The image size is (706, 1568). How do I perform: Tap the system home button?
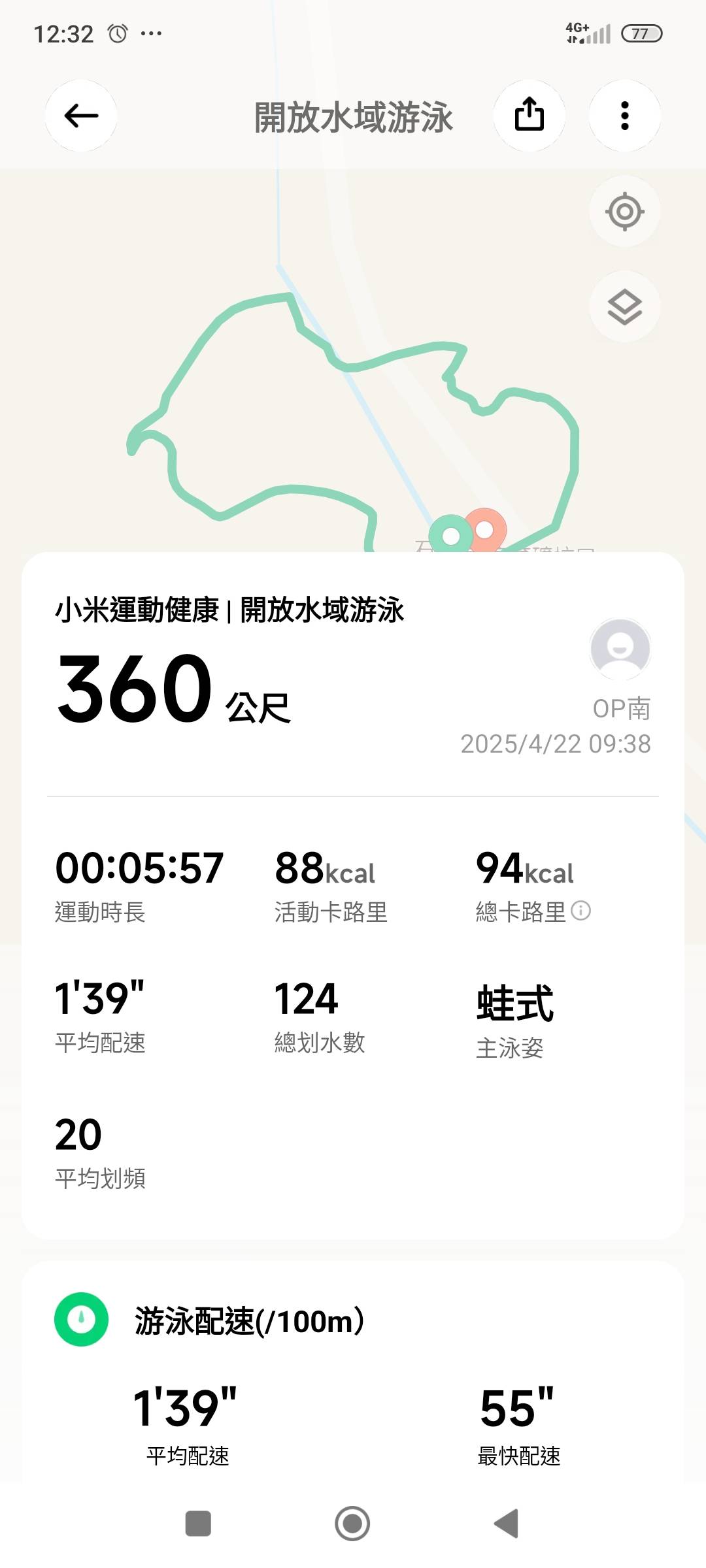tap(352, 1524)
